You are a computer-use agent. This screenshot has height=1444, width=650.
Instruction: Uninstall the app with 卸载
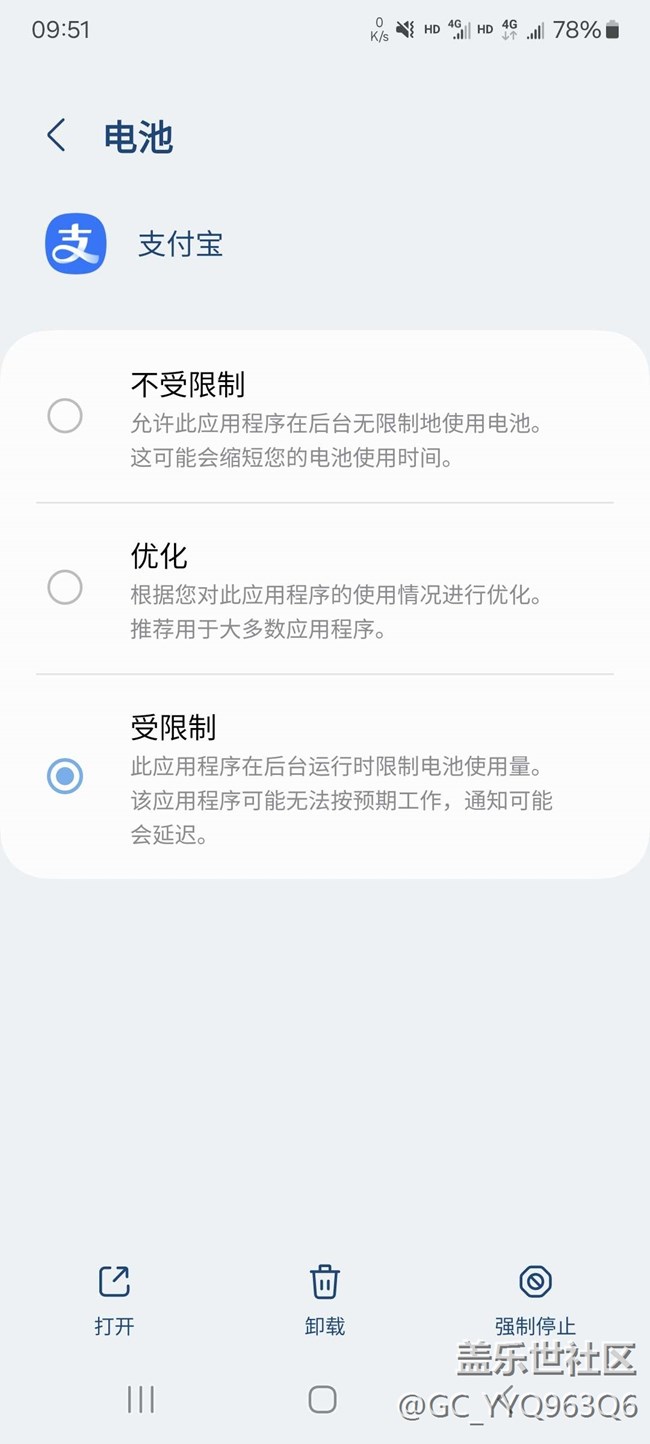point(325,1298)
